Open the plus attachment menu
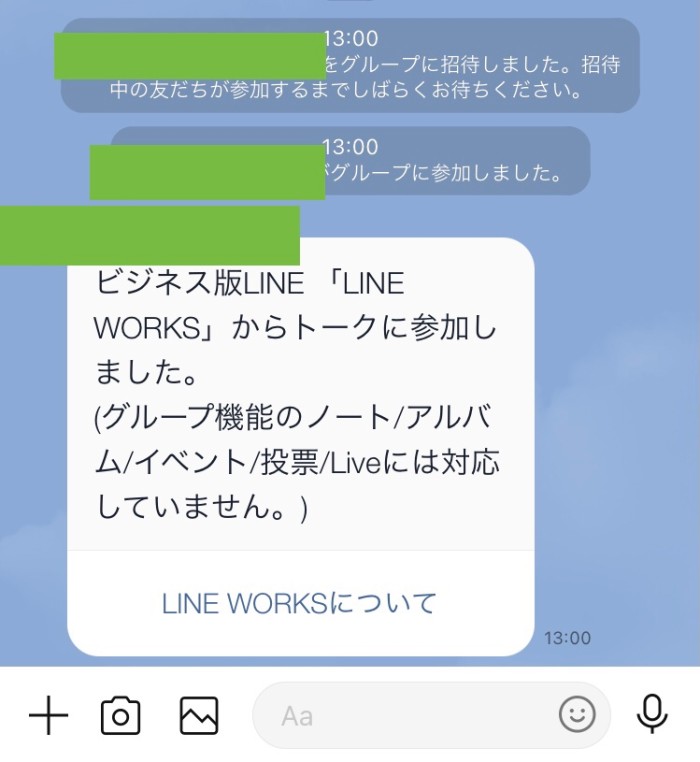The image size is (700, 762). point(48,716)
